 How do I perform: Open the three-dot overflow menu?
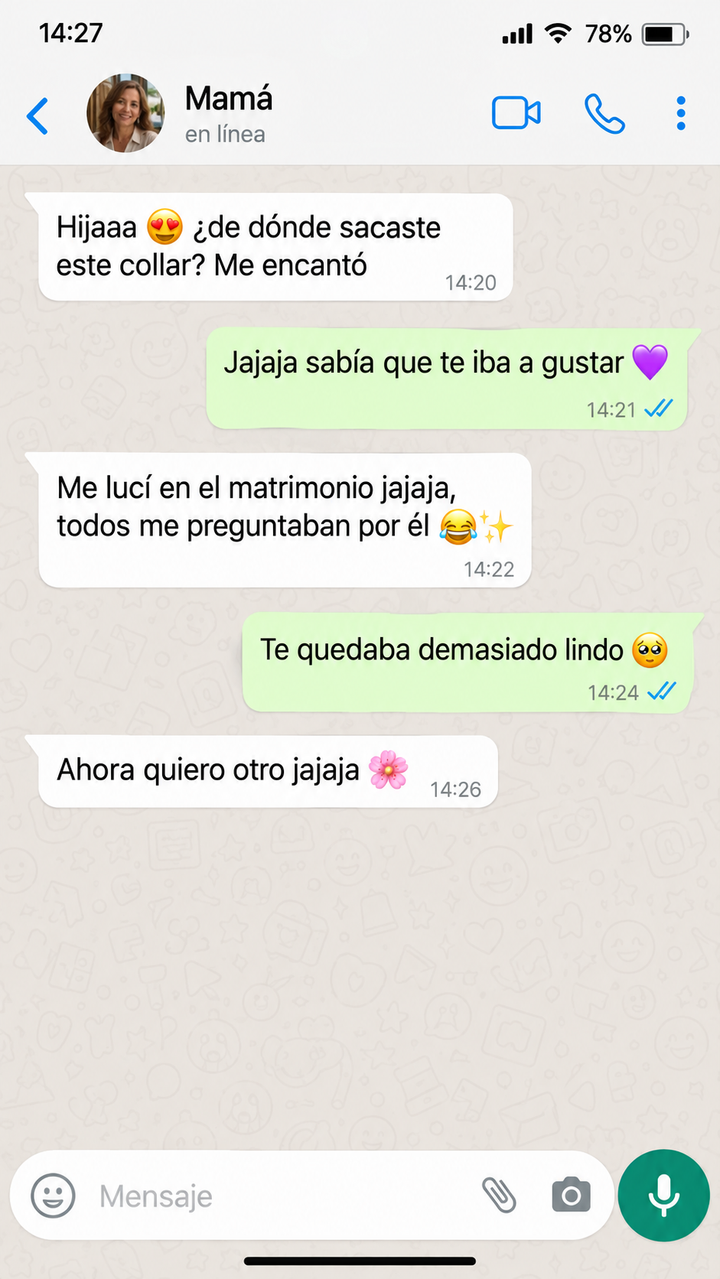pyautogui.click(x=681, y=114)
